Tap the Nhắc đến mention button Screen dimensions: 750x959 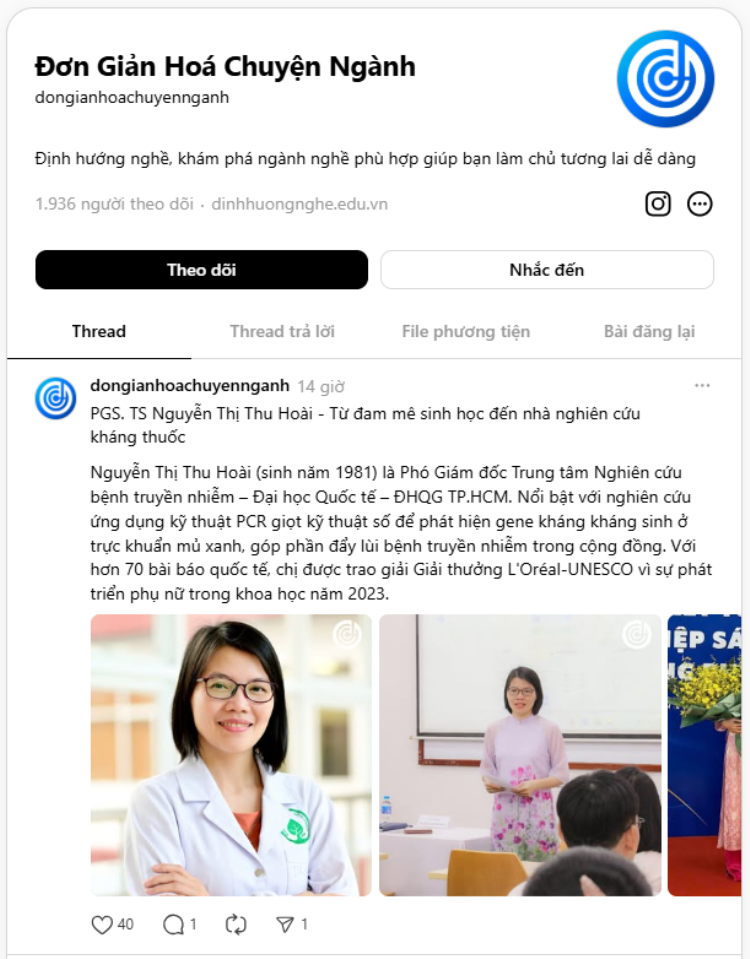(547, 270)
